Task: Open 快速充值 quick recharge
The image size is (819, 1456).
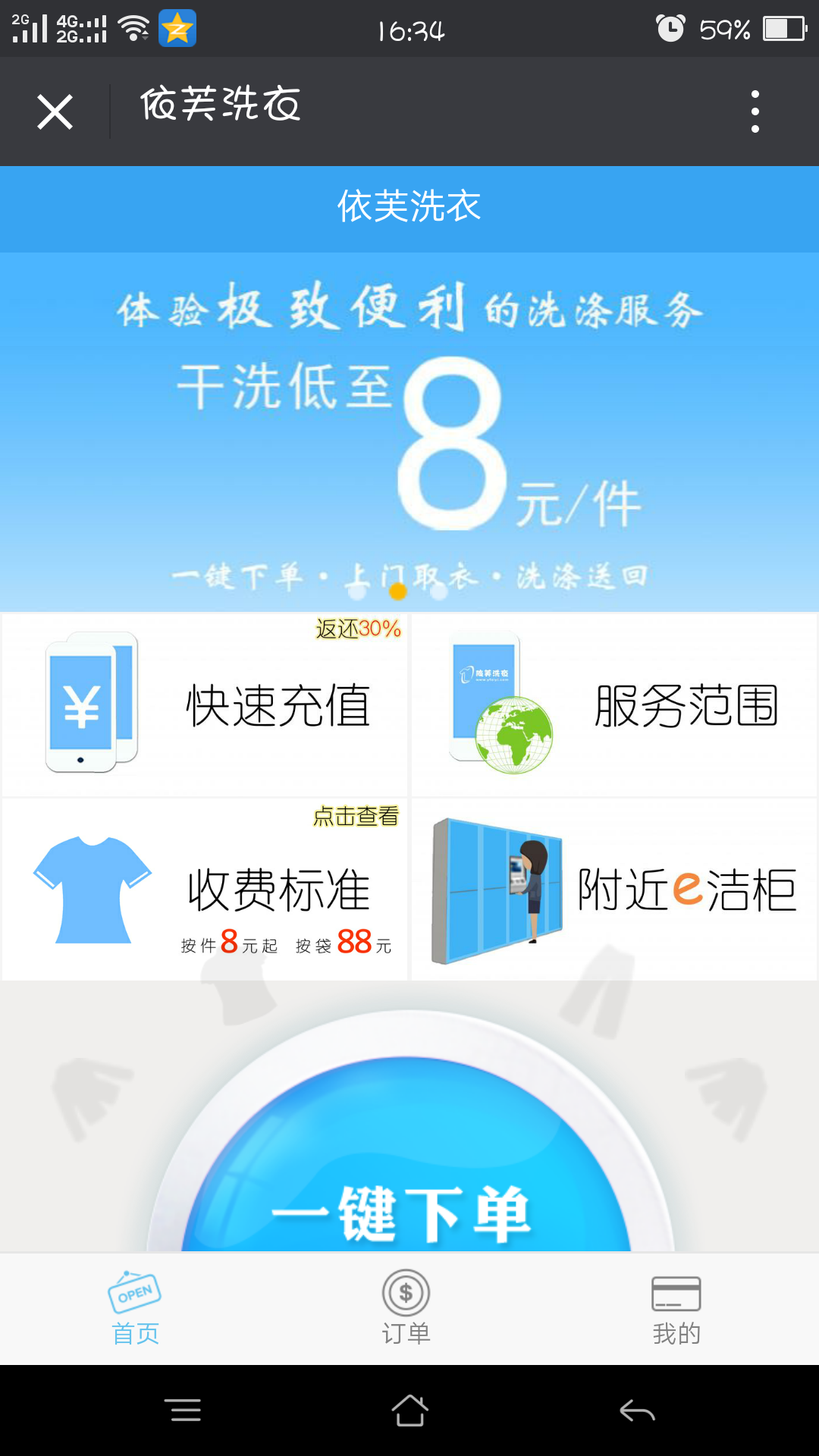Action: click(205, 705)
